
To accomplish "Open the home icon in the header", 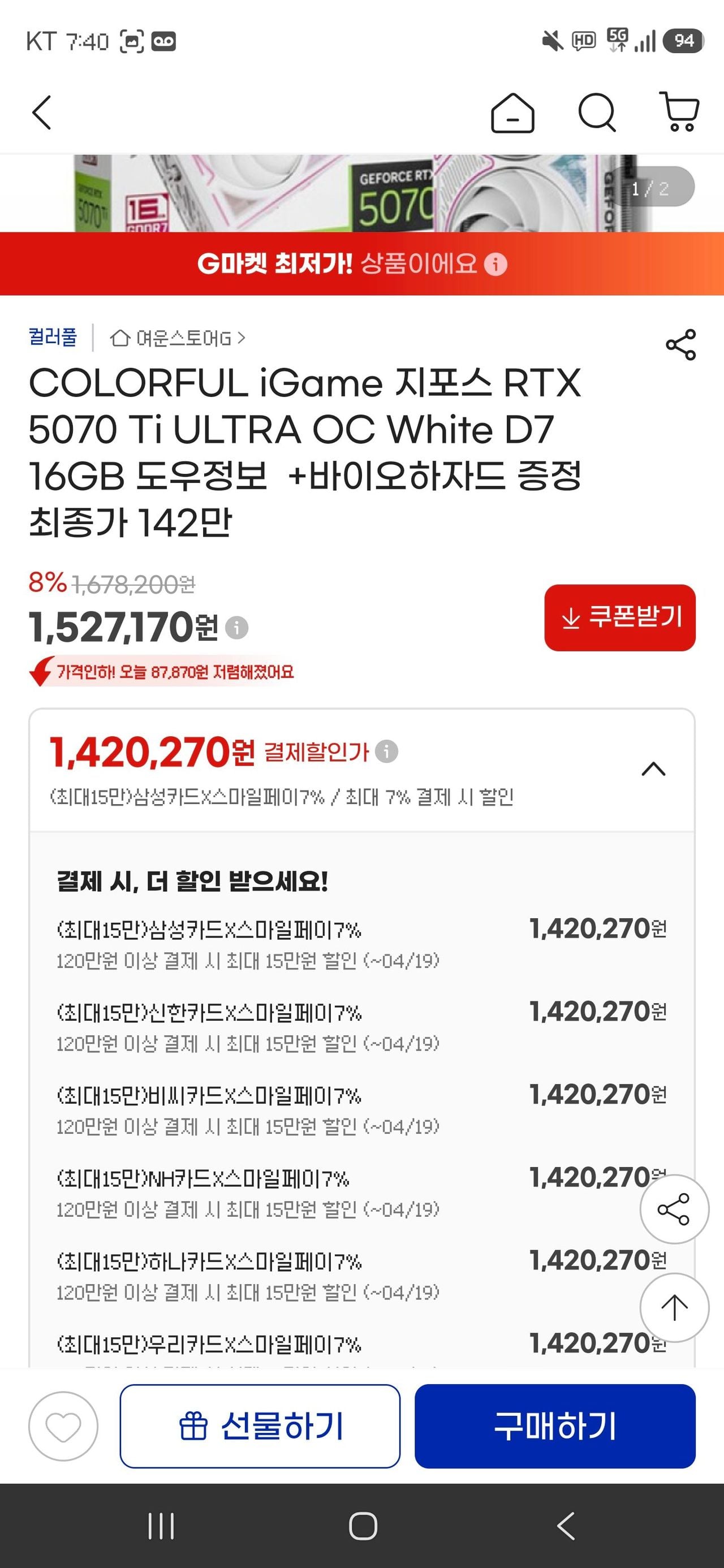I will click(512, 113).
